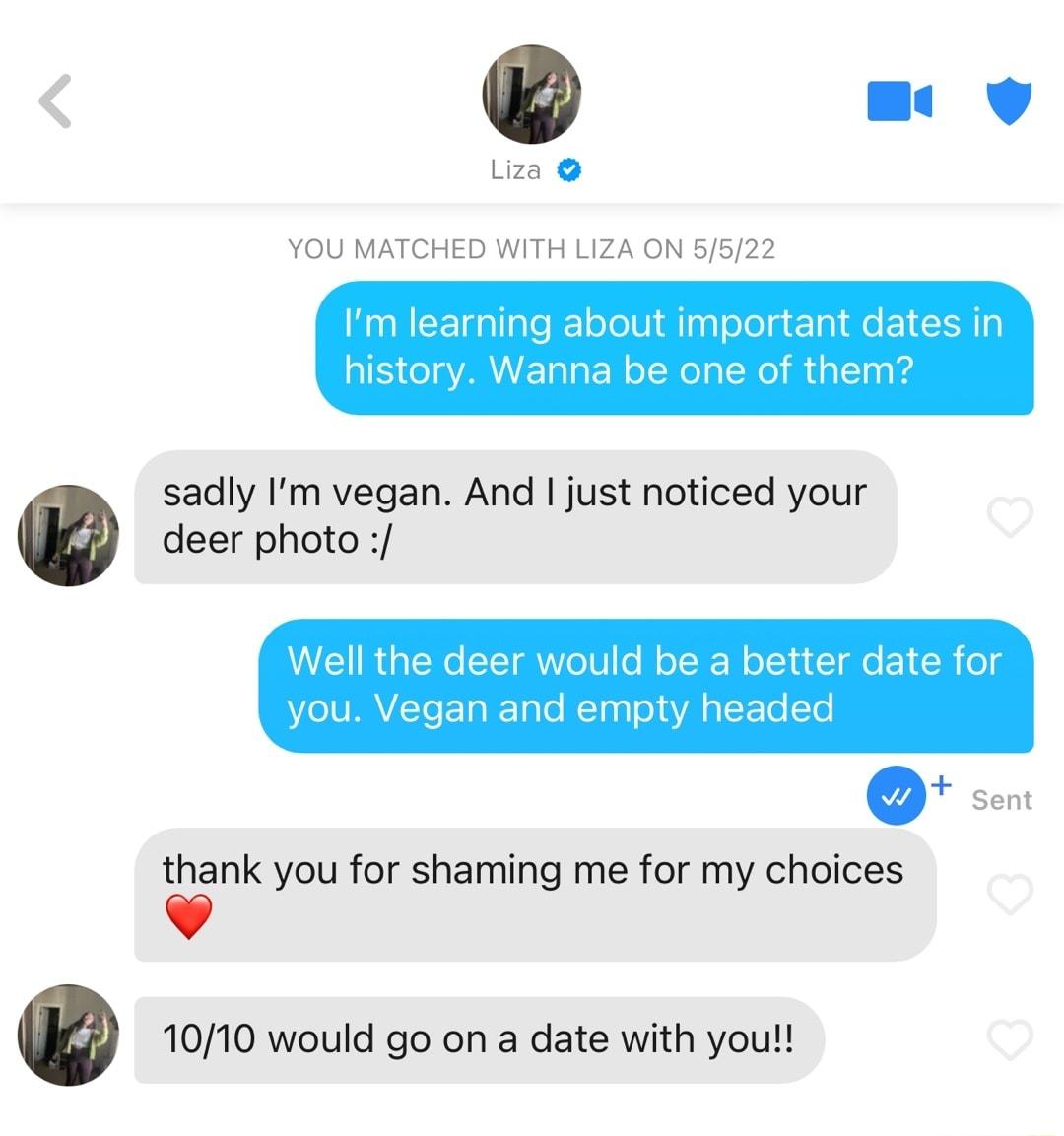The height and width of the screenshot is (1136, 1064).
Task: Open the video call icon
Action: pyautogui.click(x=898, y=100)
